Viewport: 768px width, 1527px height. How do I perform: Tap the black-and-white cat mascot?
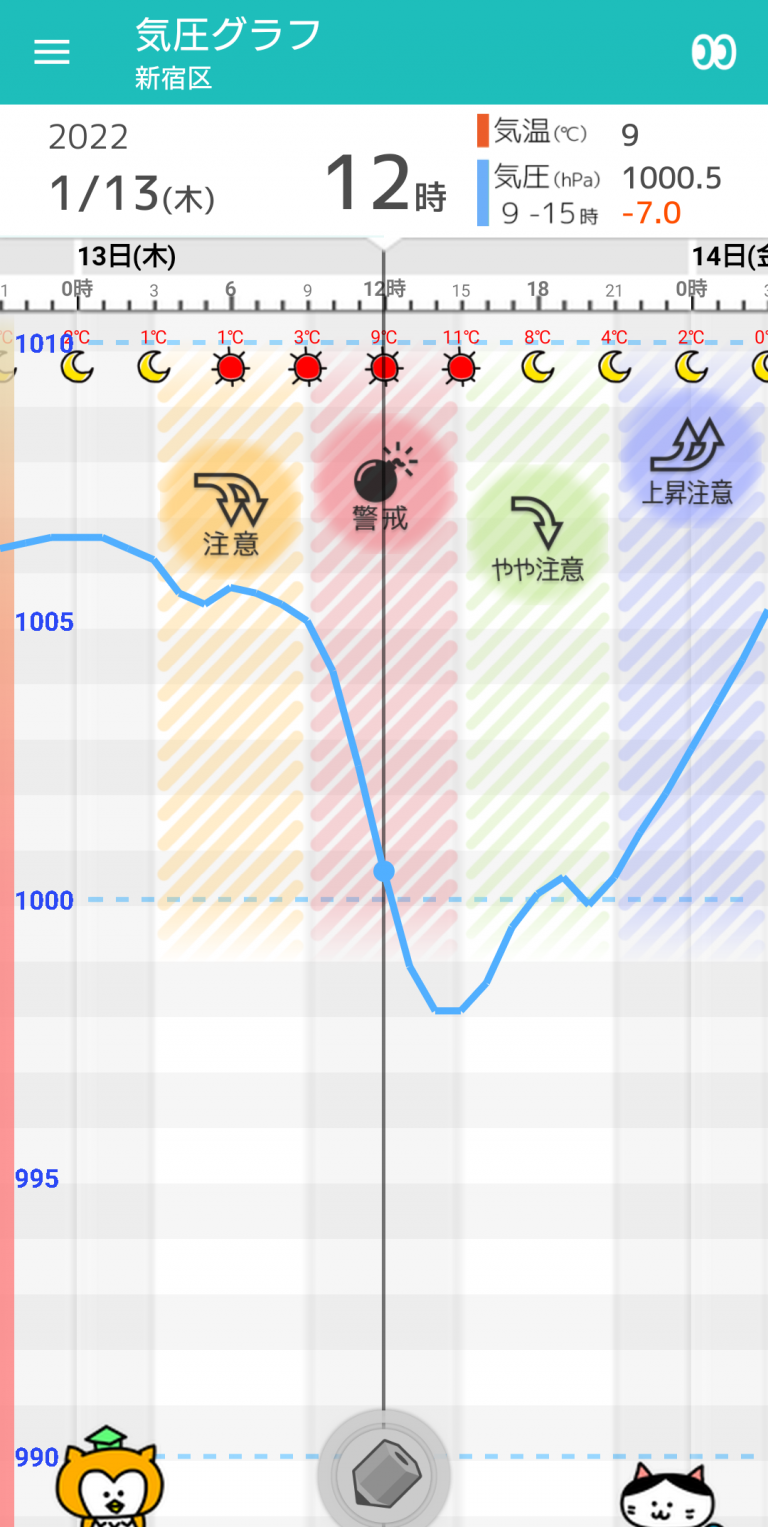click(669, 1494)
